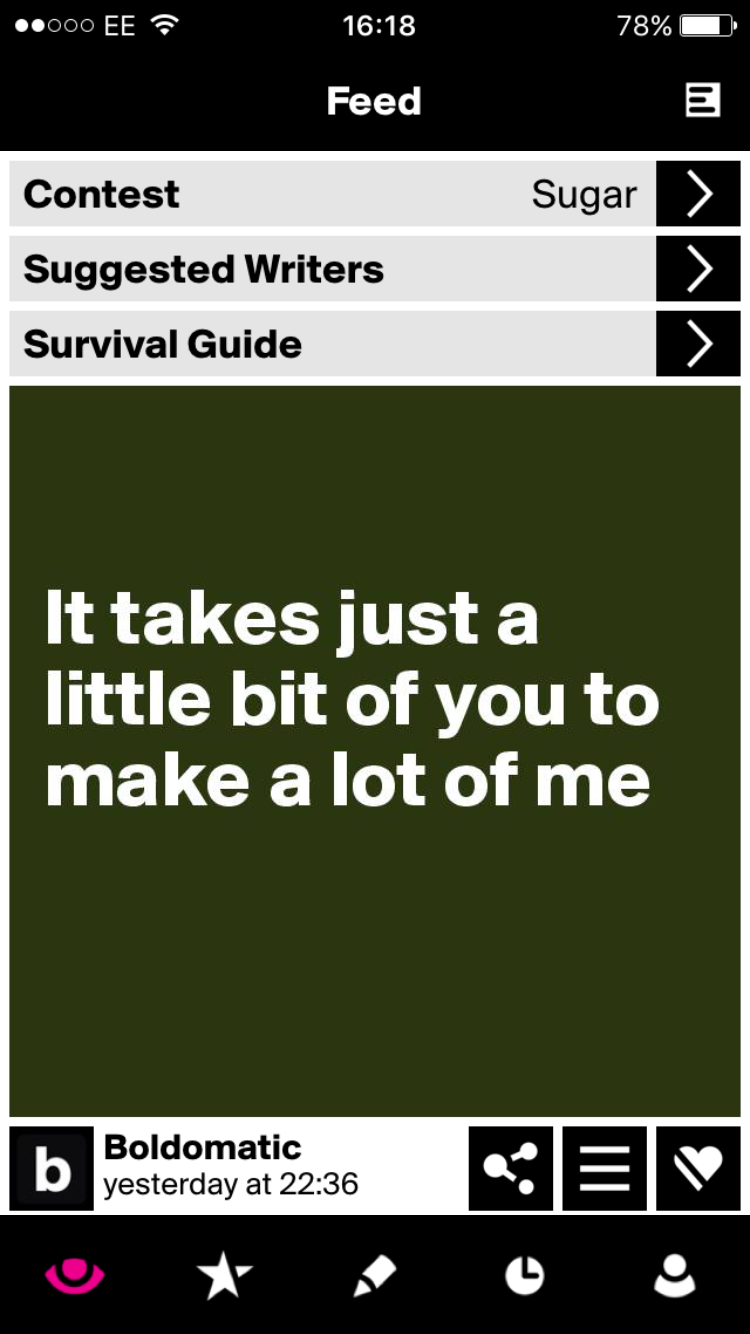This screenshot has width=750, height=1334.
Task: Switch to the star tab
Action: (x=224, y=1275)
